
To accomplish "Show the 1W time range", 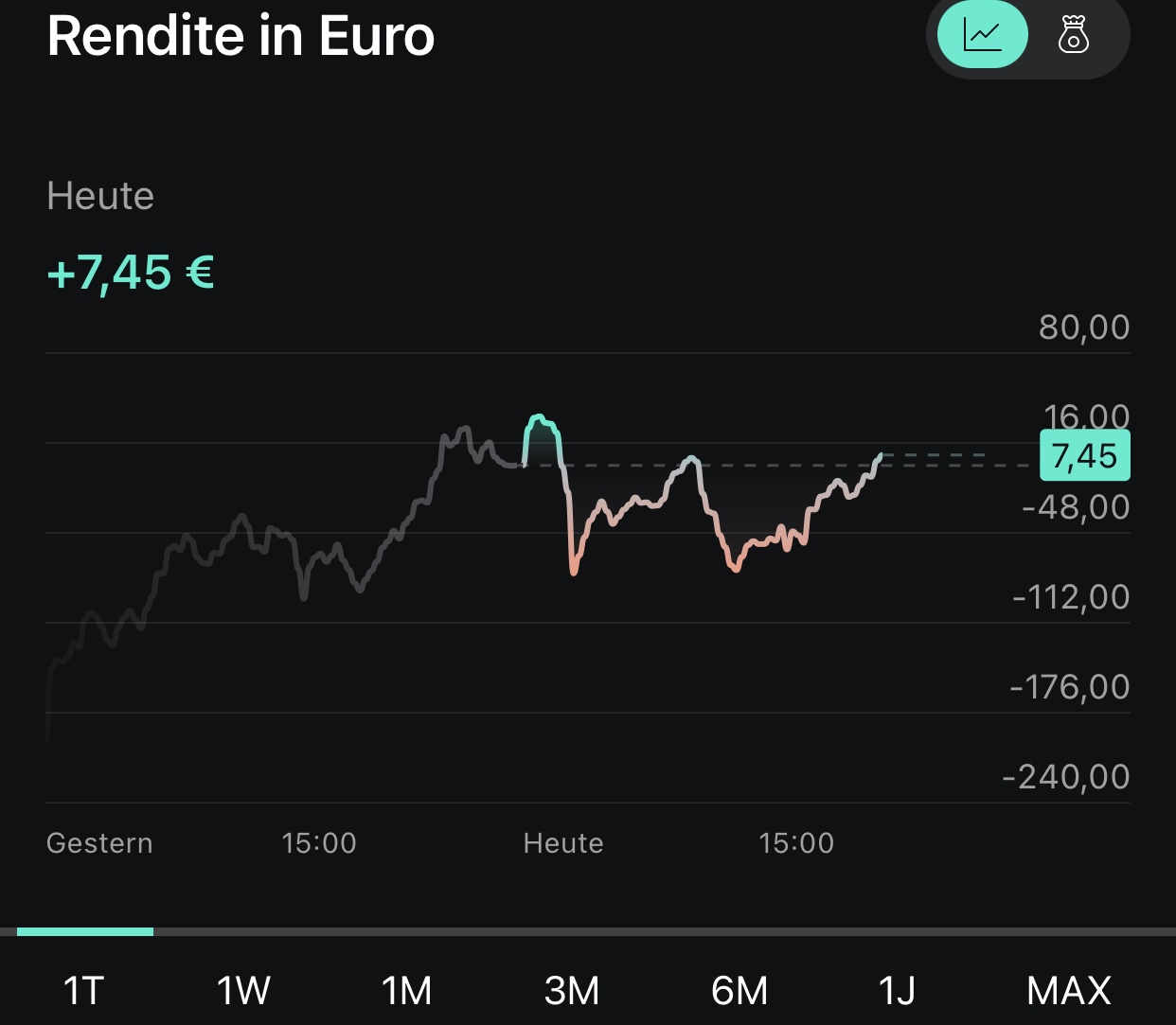I will point(243,990).
